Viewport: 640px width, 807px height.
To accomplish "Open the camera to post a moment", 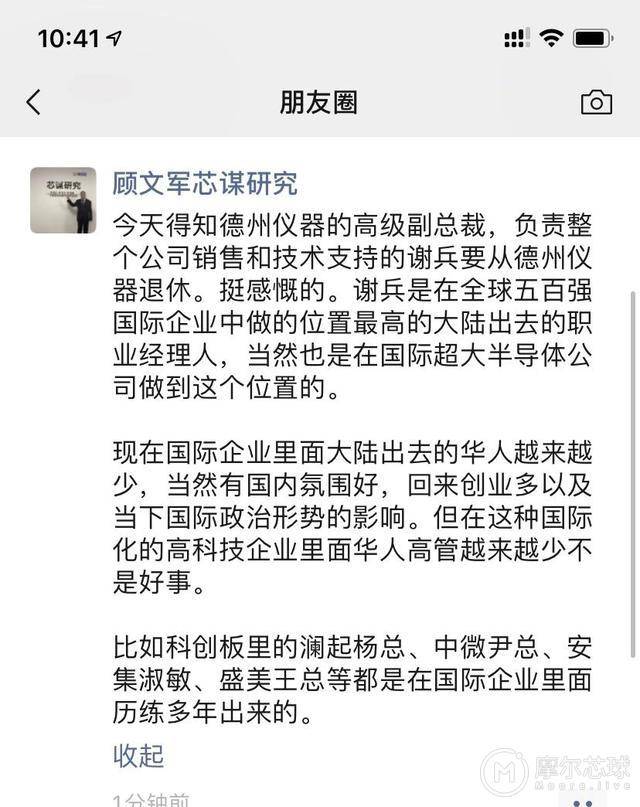I will 596,102.
